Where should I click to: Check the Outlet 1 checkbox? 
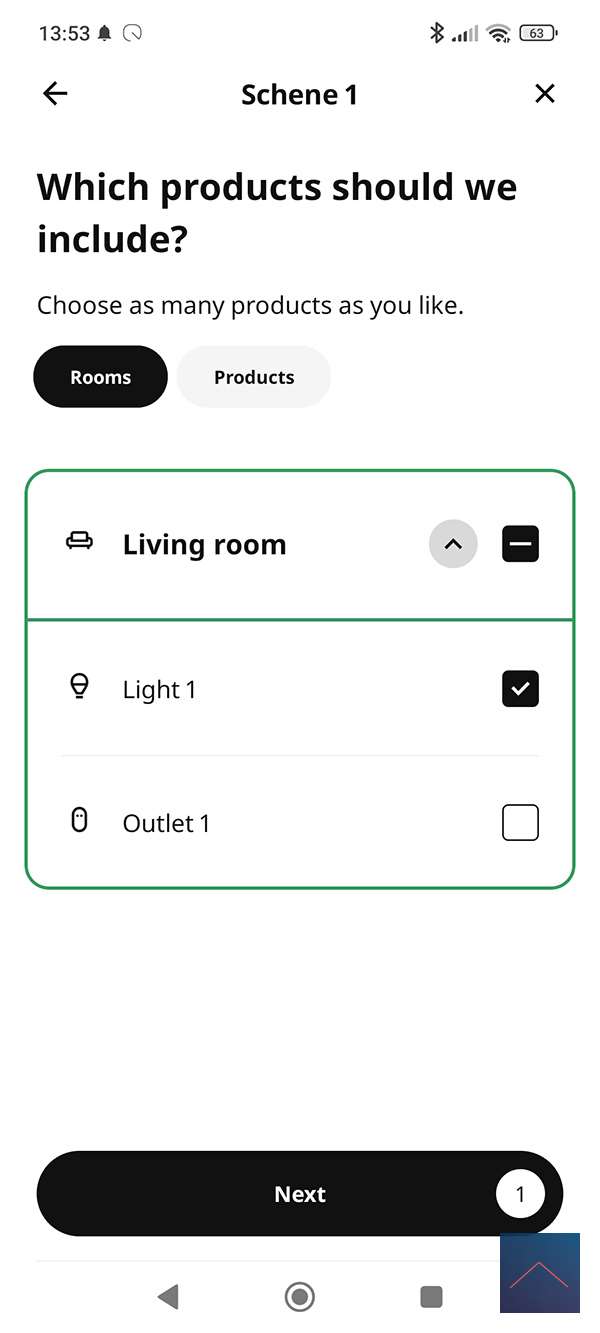pyautogui.click(x=520, y=823)
